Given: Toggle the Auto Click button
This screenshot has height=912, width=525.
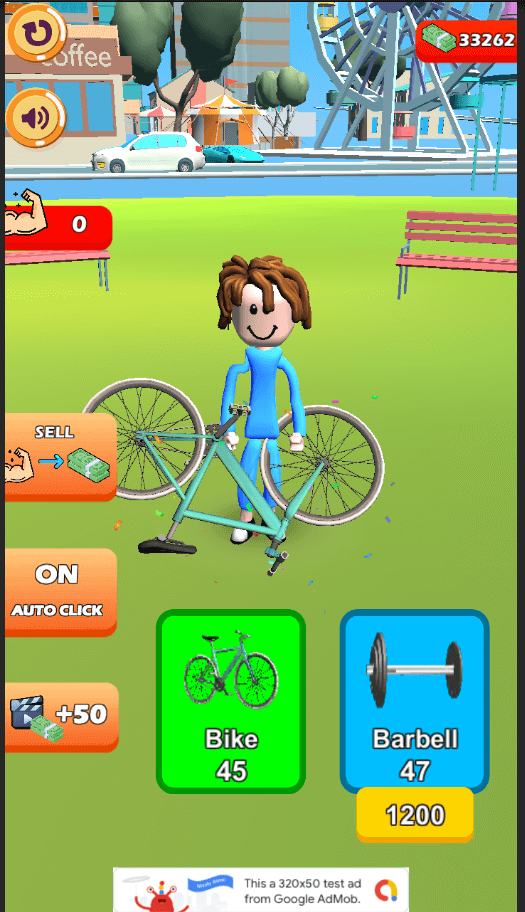Looking at the screenshot, I should pyautogui.click(x=60, y=592).
